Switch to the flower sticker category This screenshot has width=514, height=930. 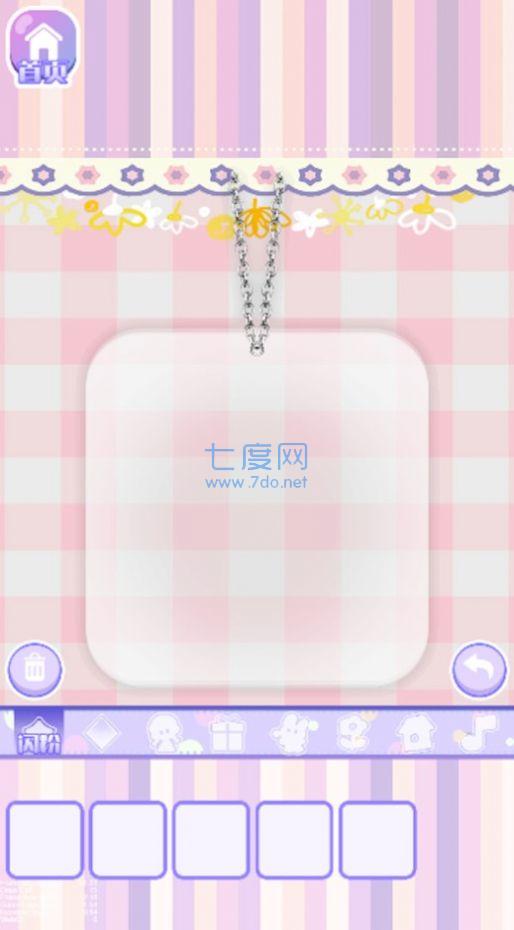pyautogui.click(x=353, y=734)
